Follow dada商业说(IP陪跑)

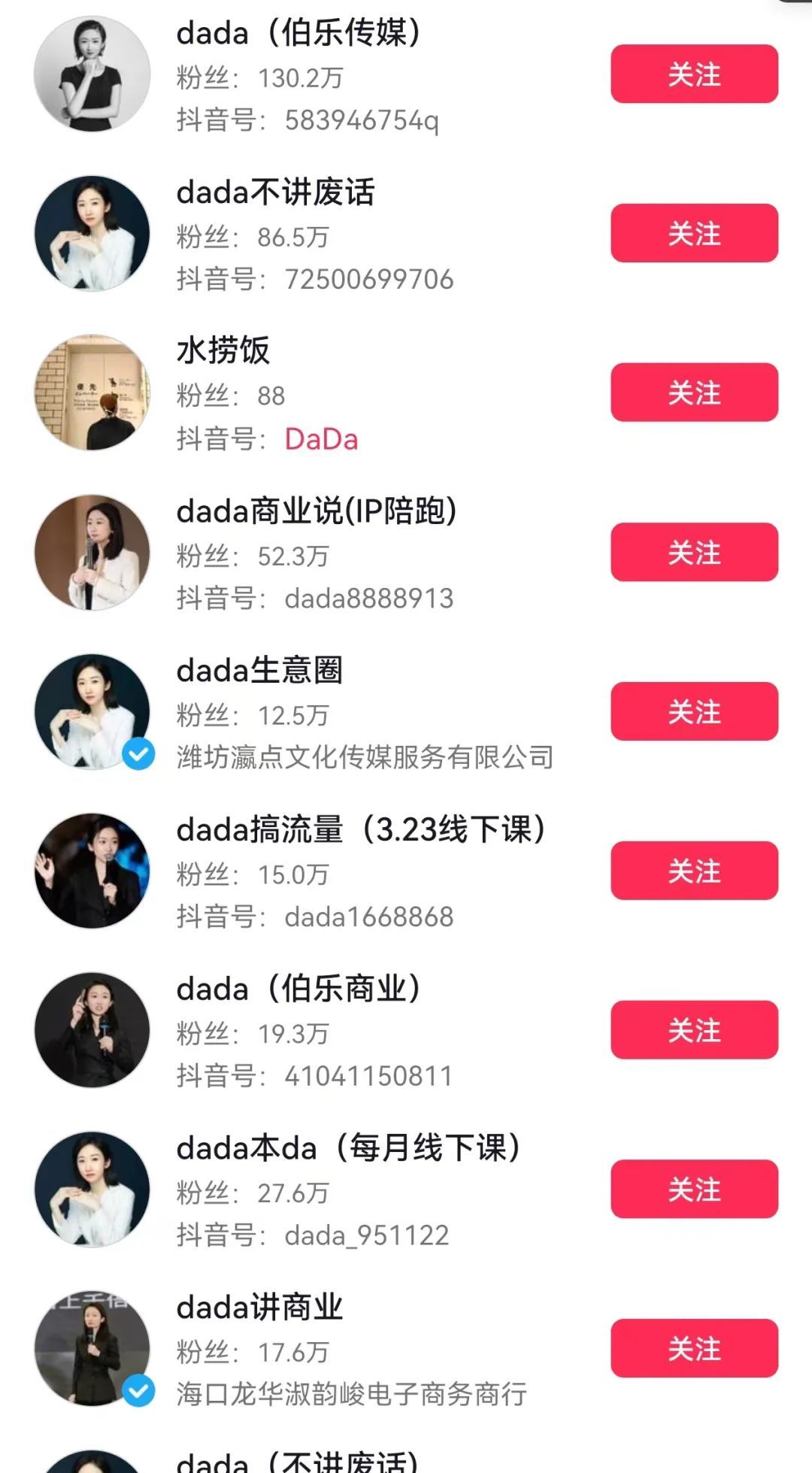[x=694, y=552]
